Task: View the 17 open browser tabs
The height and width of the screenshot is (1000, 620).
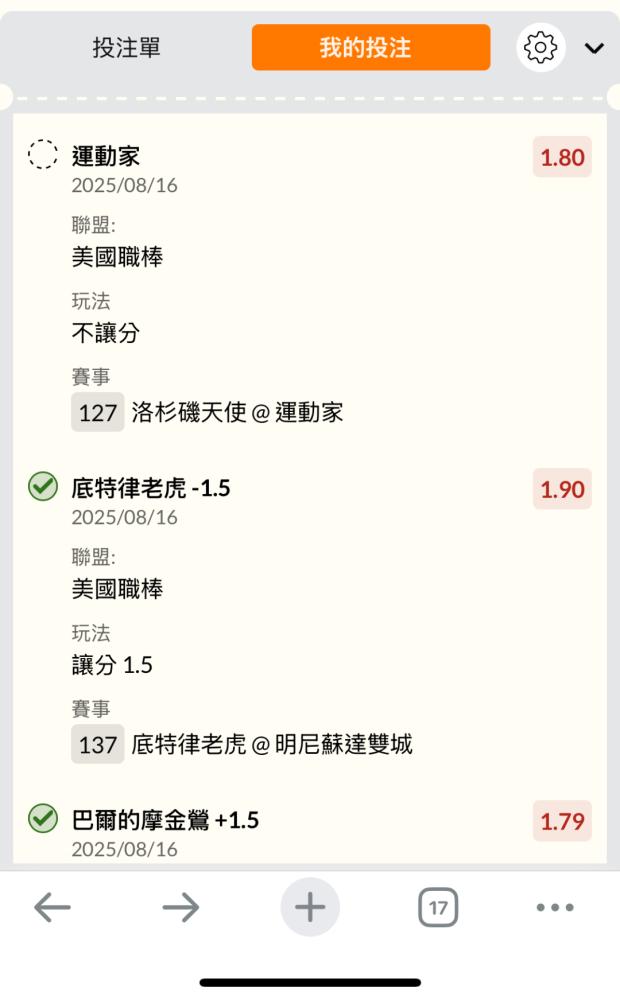Action: point(438,907)
